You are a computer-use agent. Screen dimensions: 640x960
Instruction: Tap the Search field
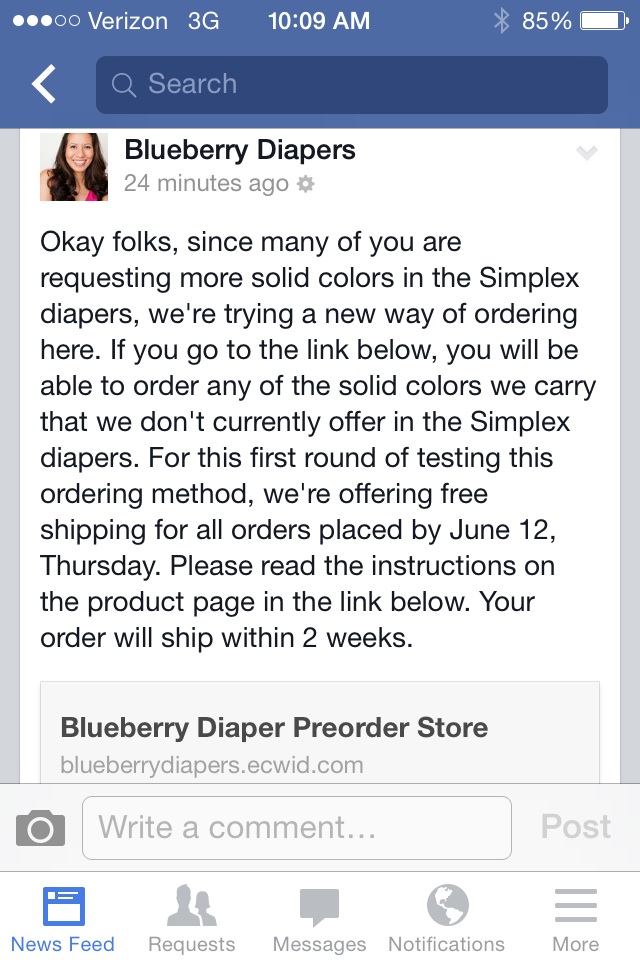coord(351,85)
